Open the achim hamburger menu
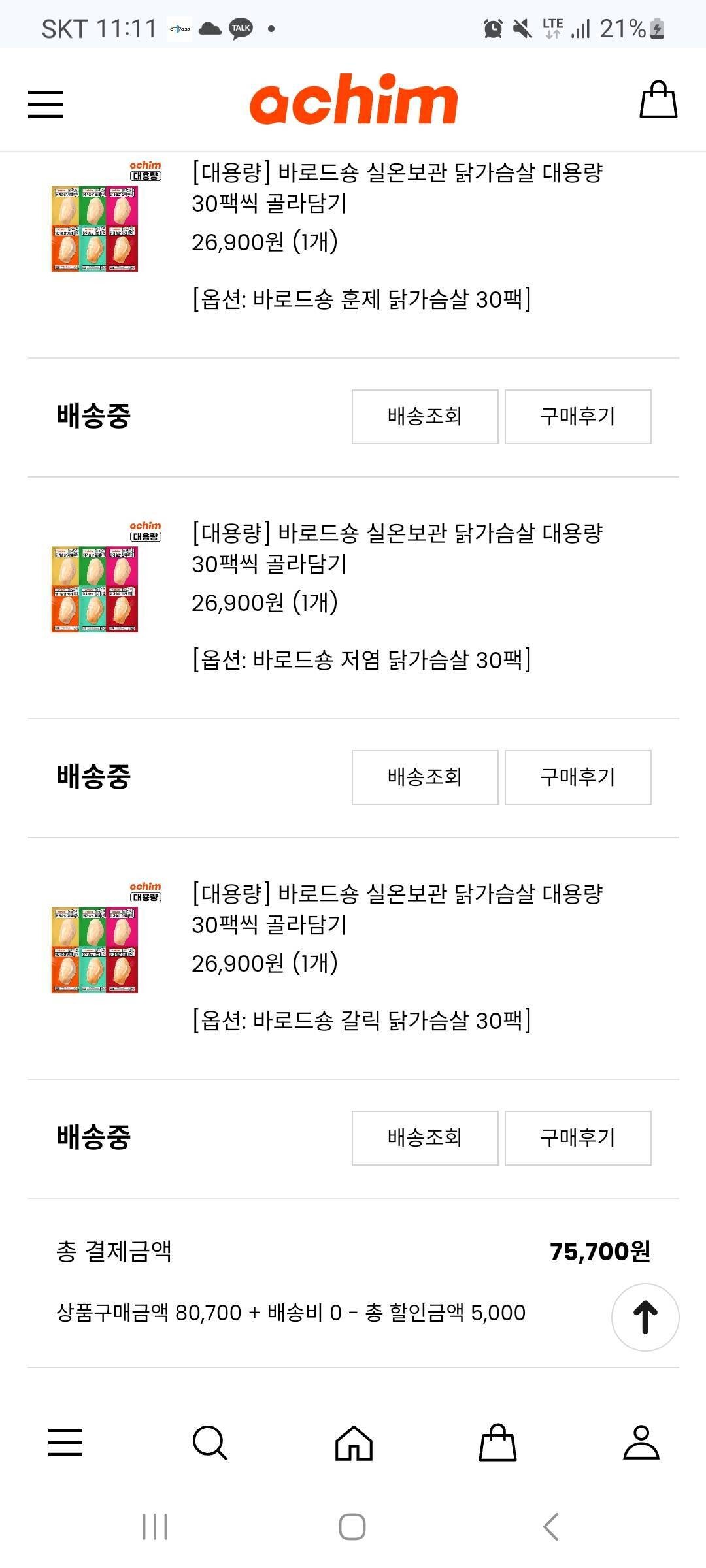The image size is (706, 1568). click(x=44, y=101)
